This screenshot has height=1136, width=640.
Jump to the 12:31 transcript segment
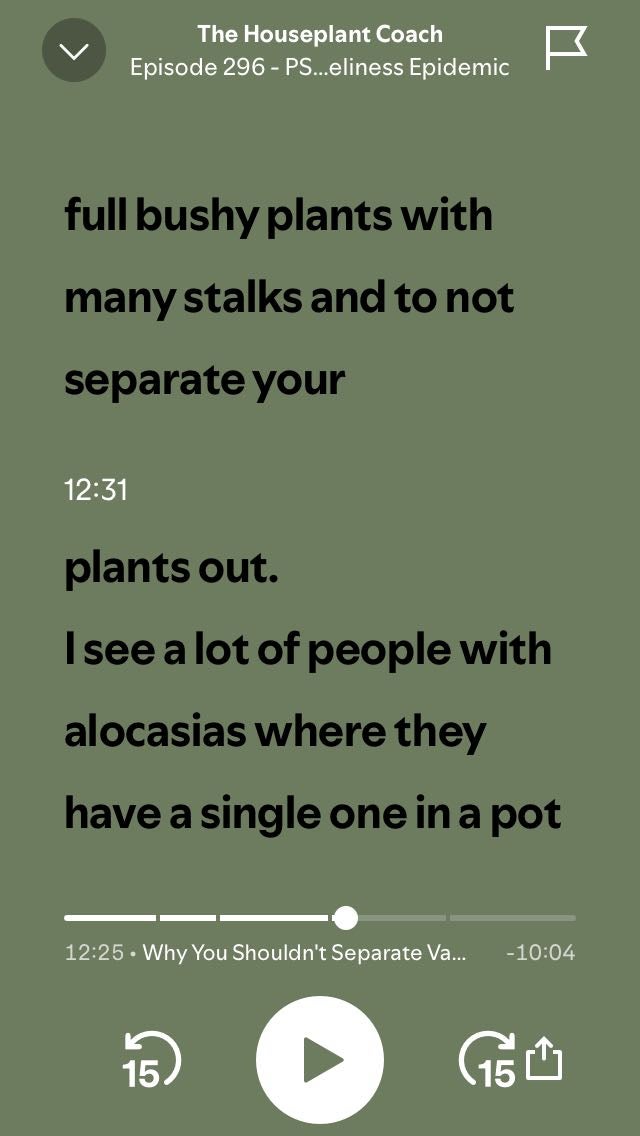point(96,490)
